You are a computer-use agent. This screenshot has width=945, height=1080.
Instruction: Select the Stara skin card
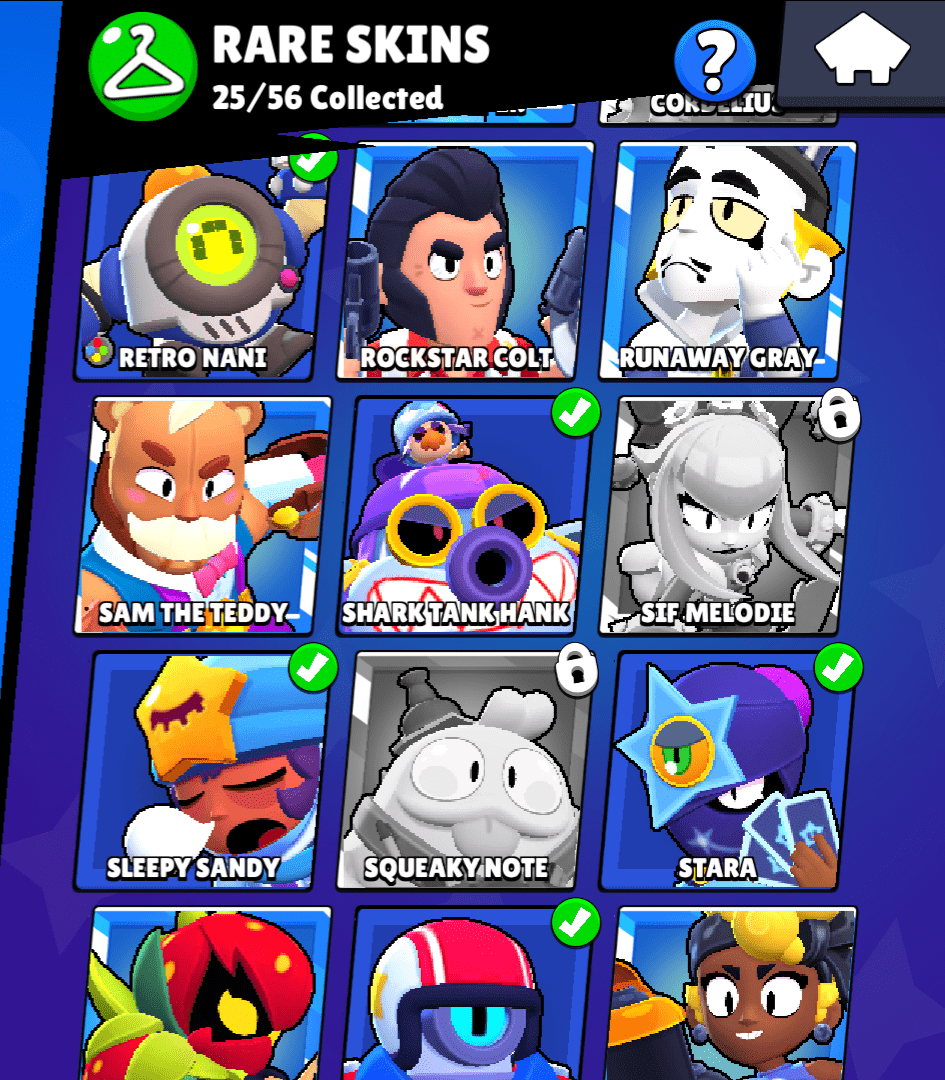click(x=728, y=772)
